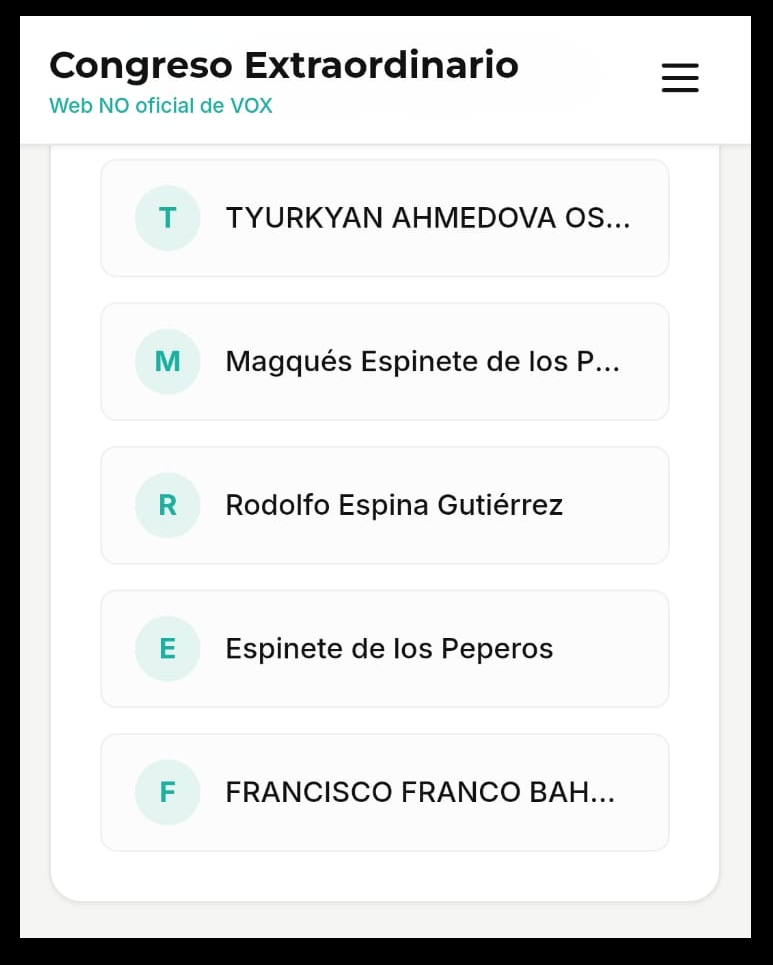Screen dimensions: 773x965
Task: View the FRANCISCO FRANCO BAH... entry
Action: pyautogui.click(x=385, y=793)
